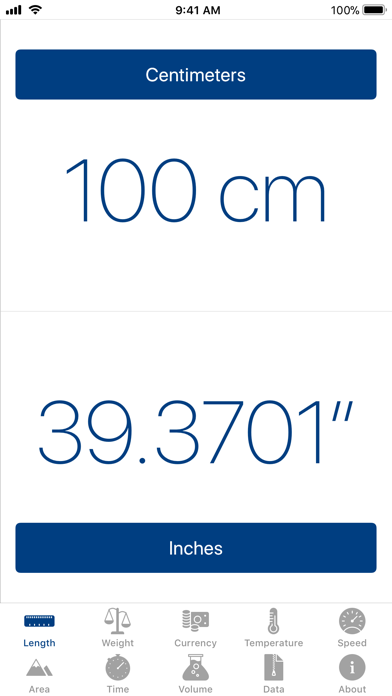Select the Temperature tab

[x=274, y=628]
